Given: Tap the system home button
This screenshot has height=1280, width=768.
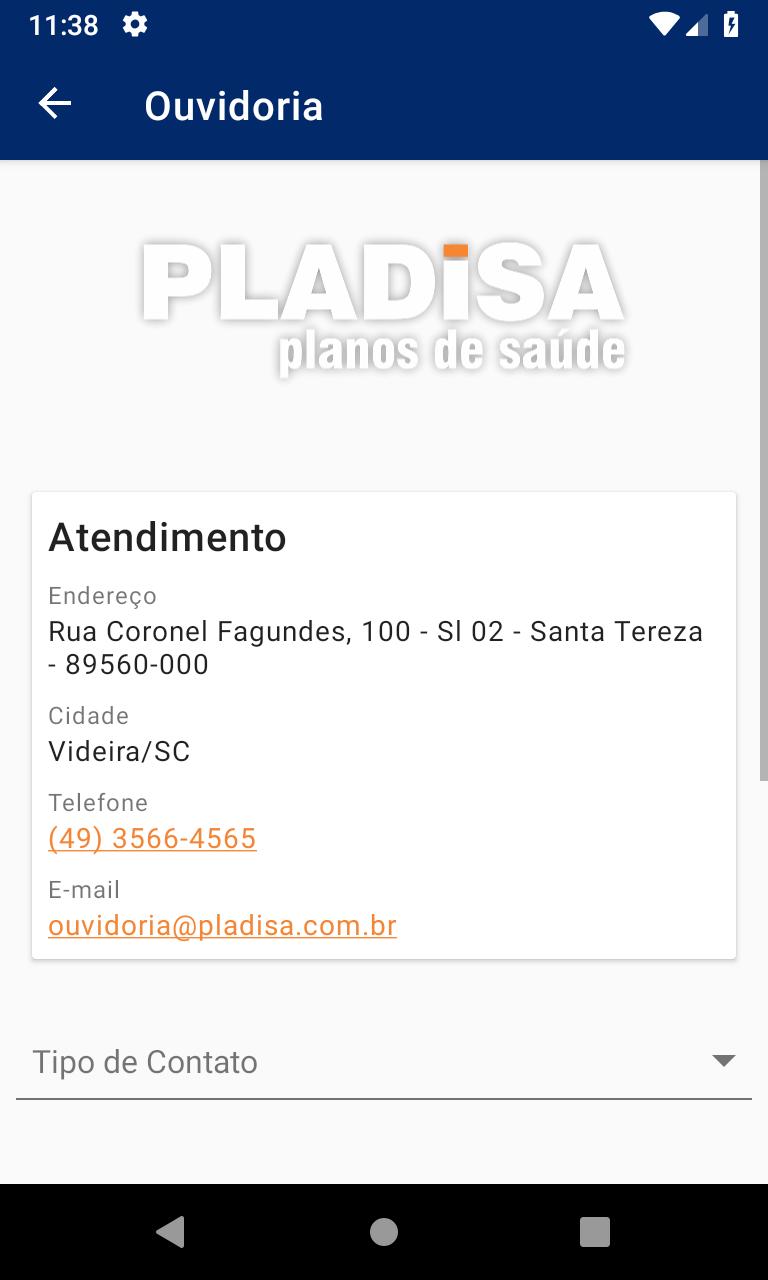Looking at the screenshot, I should (384, 1232).
